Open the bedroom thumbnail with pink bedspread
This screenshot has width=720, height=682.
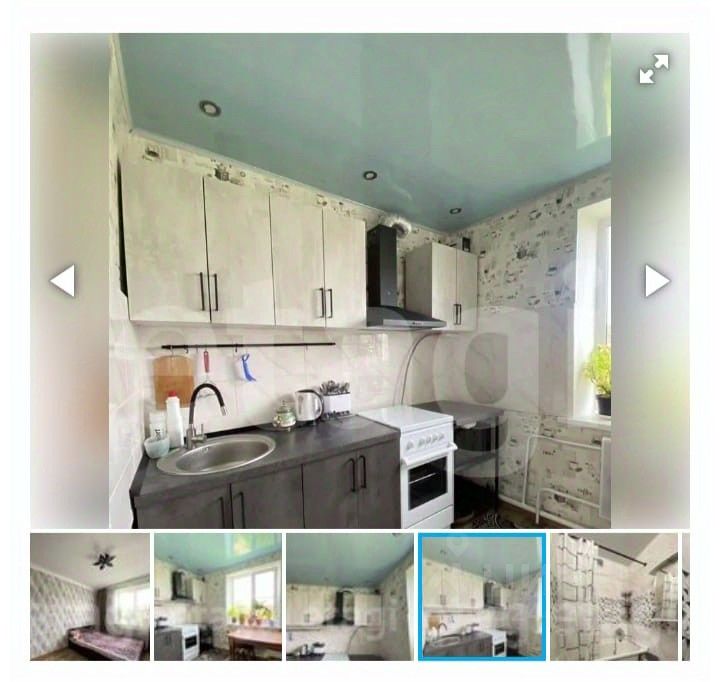coord(89,597)
